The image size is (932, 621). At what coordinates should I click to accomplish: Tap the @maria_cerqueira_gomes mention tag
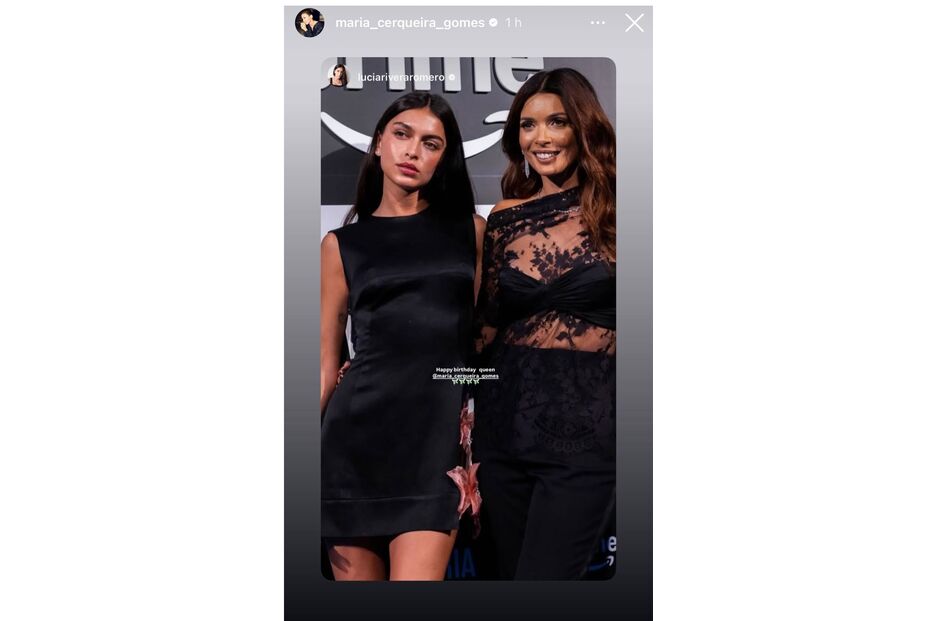tap(466, 376)
